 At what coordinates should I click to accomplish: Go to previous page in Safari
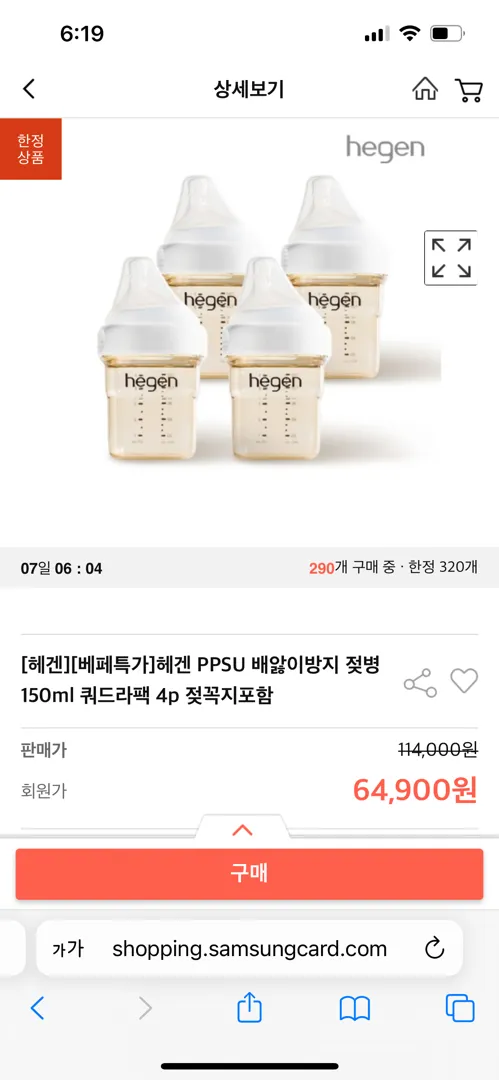(37, 1008)
